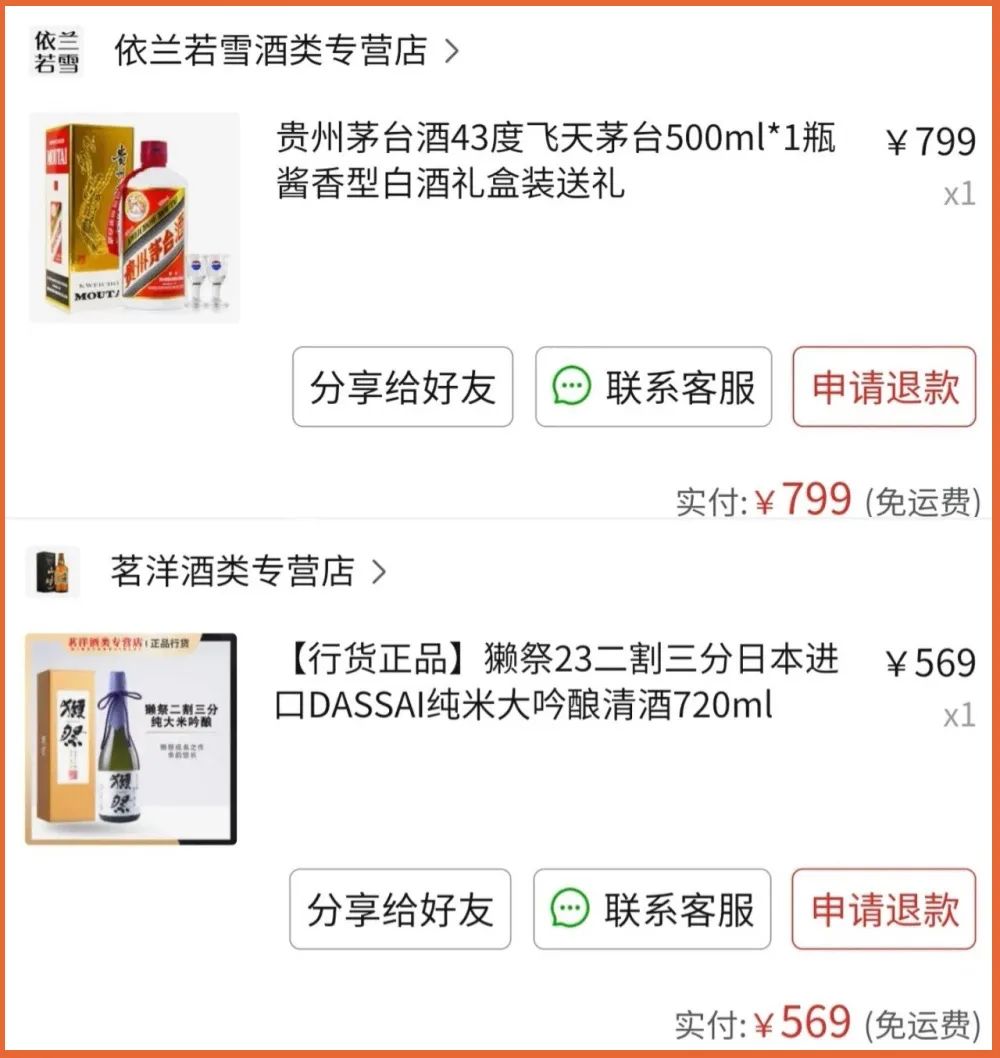
Task: Click the 茗洋酒类专营店 store avatar icon
Action: click(x=53, y=574)
